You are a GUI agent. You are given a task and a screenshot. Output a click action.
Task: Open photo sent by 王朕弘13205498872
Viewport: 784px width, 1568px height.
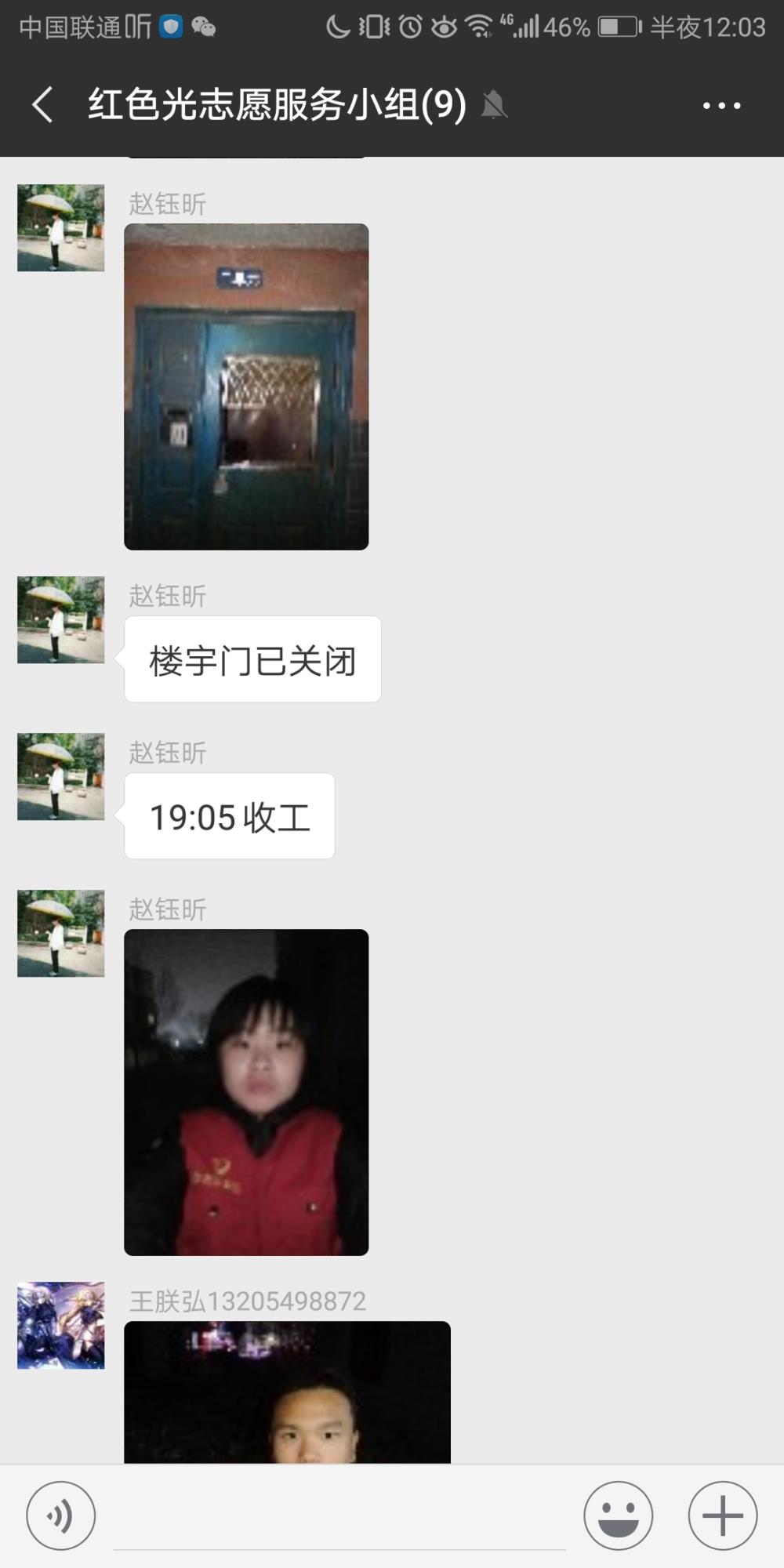point(287,1392)
